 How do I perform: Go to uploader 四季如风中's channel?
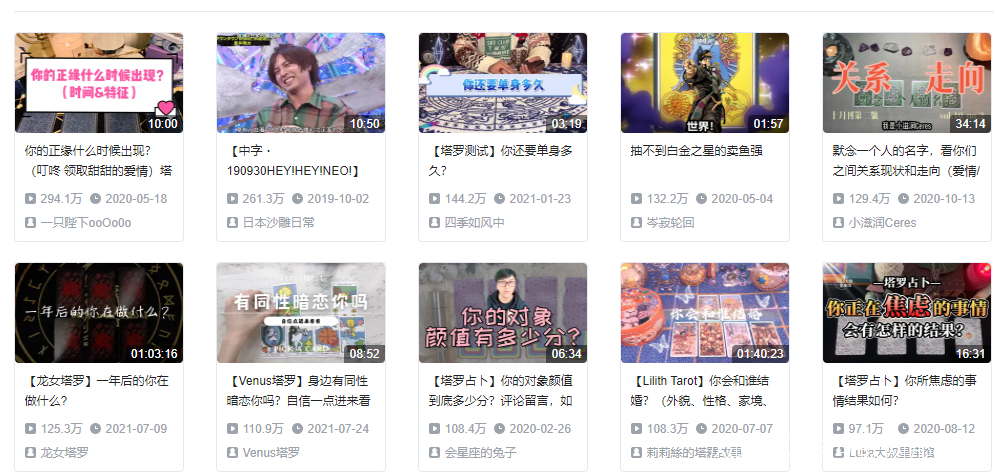[x=475, y=223]
